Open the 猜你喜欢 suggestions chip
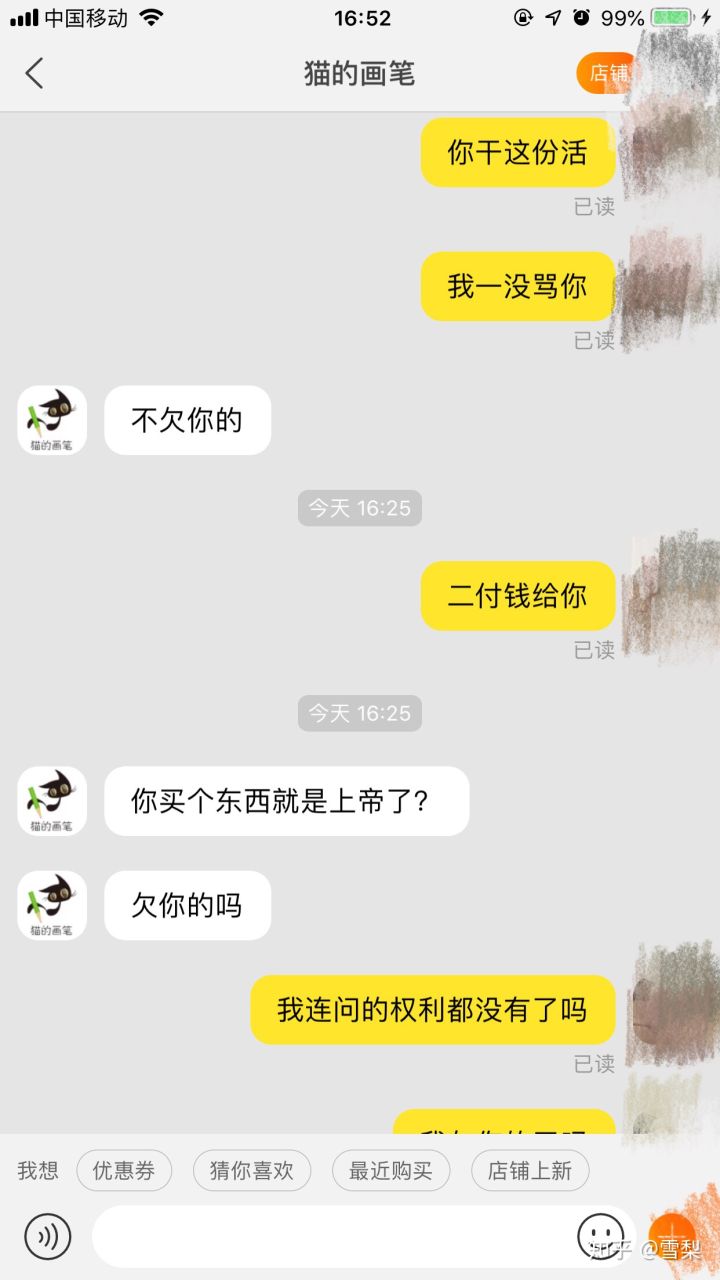Screen dimensions: 720x1280 click(252, 1171)
